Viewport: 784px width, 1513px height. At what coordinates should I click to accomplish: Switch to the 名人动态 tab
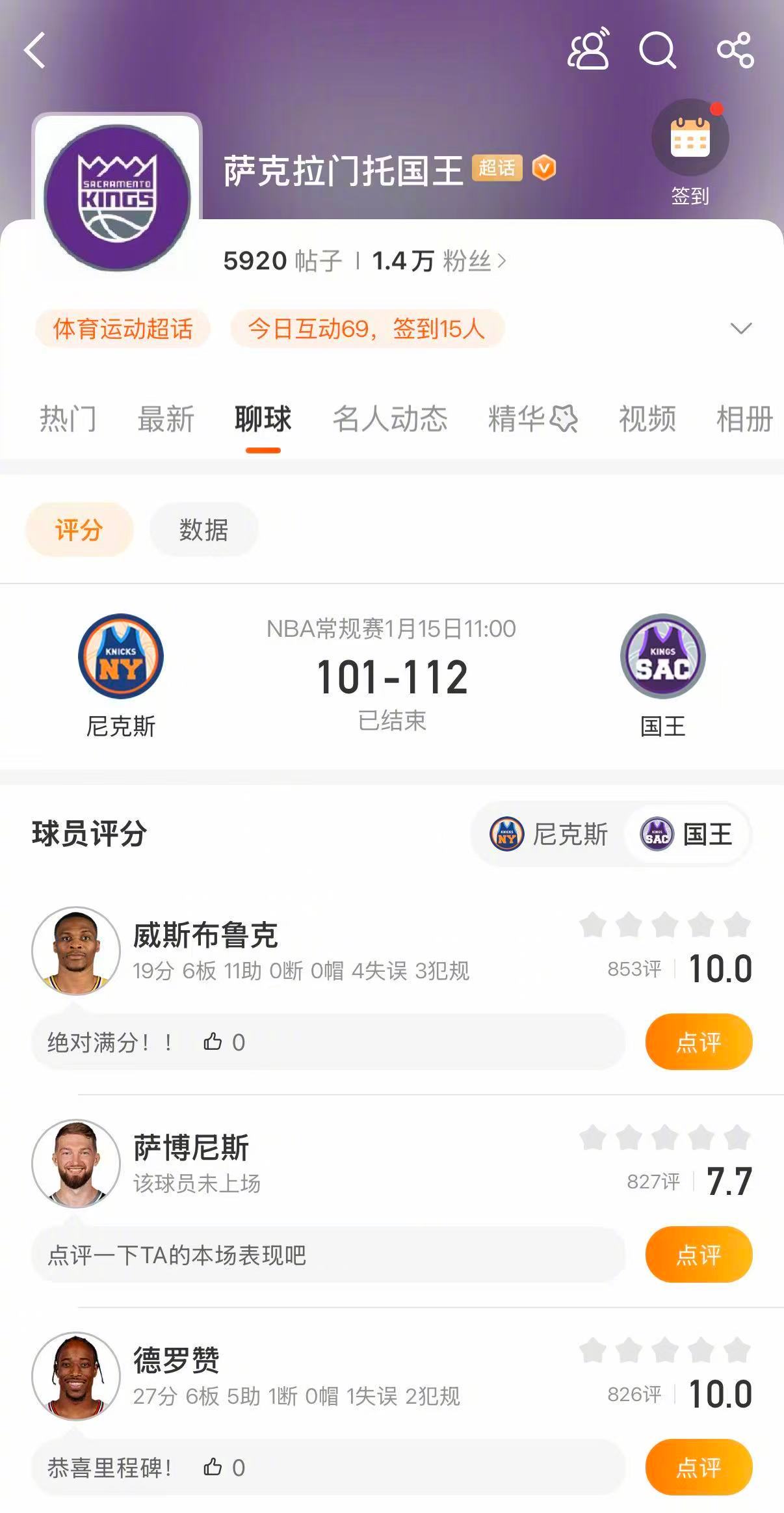click(x=390, y=420)
